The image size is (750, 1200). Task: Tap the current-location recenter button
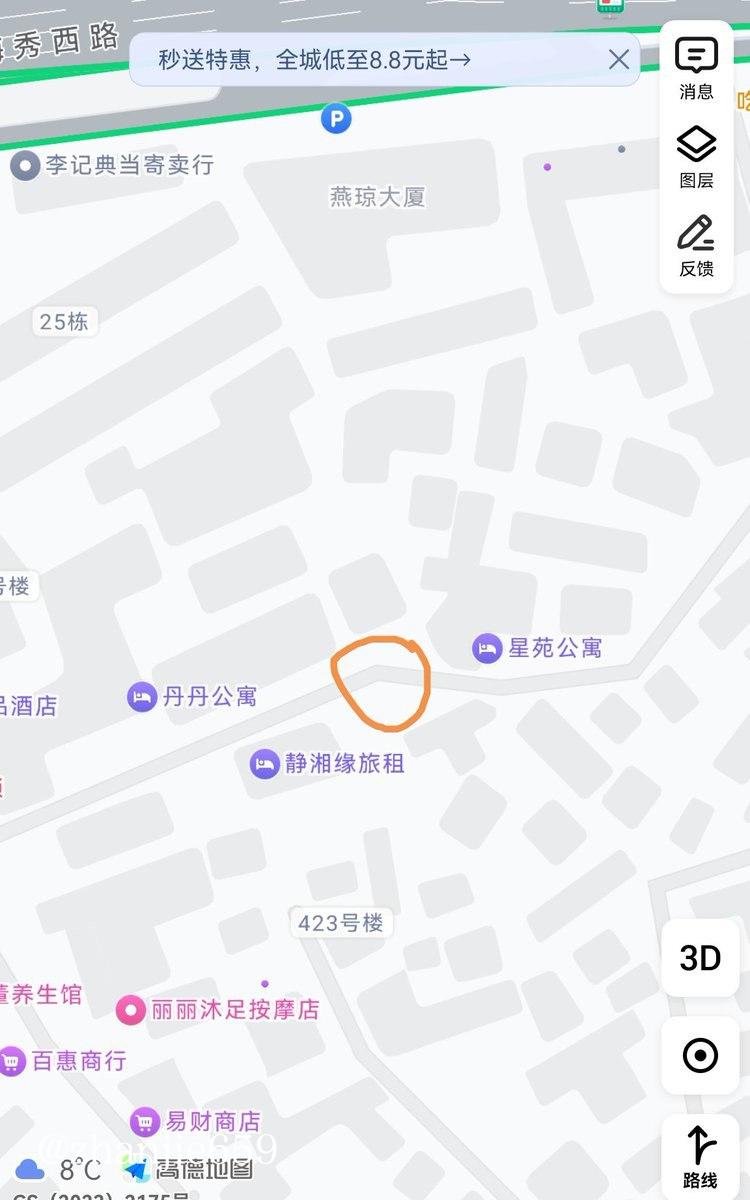pyautogui.click(x=700, y=1056)
